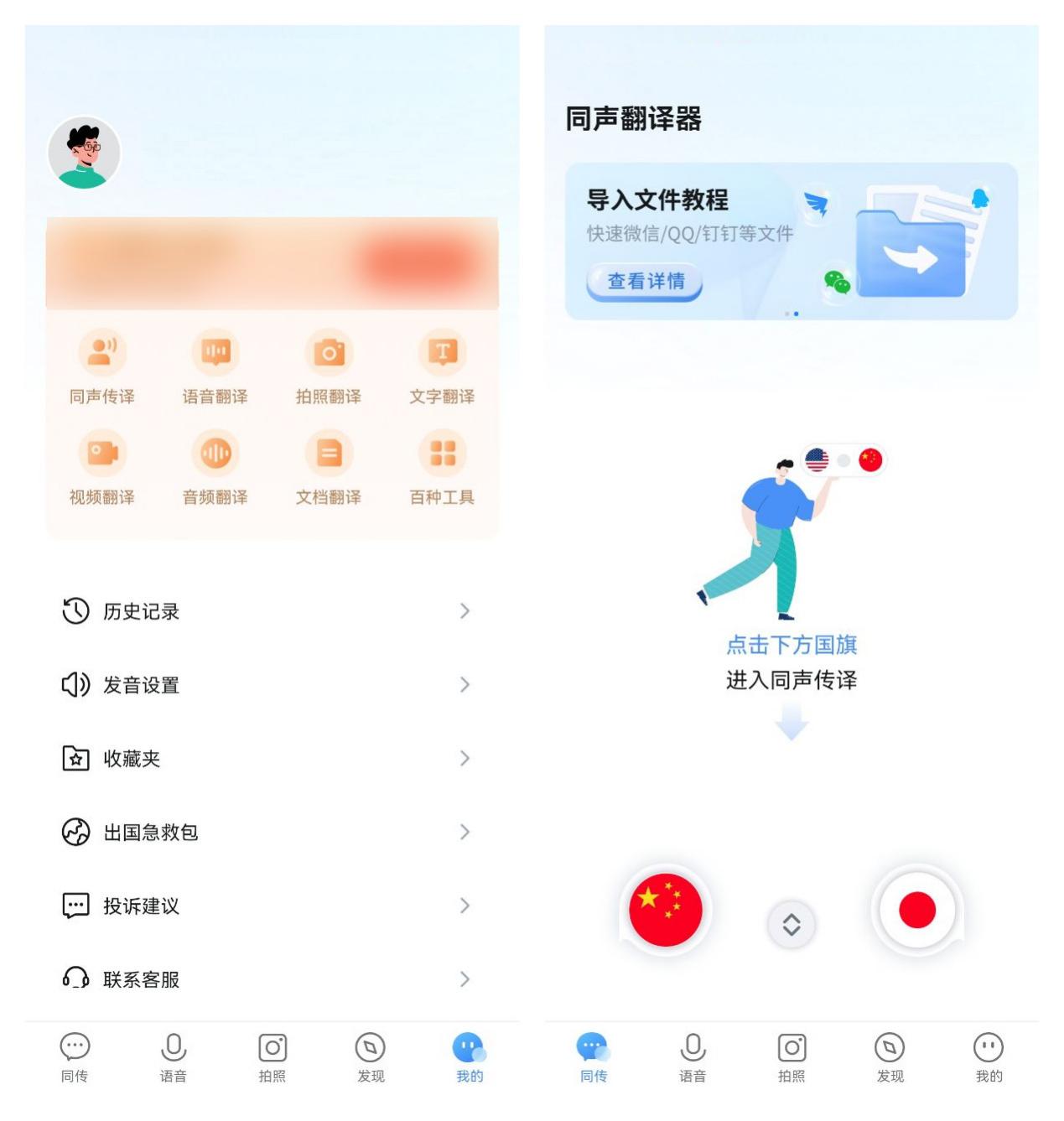
Task: Tap the Chinese flag to start interpreting
Action: pos(667,910)
